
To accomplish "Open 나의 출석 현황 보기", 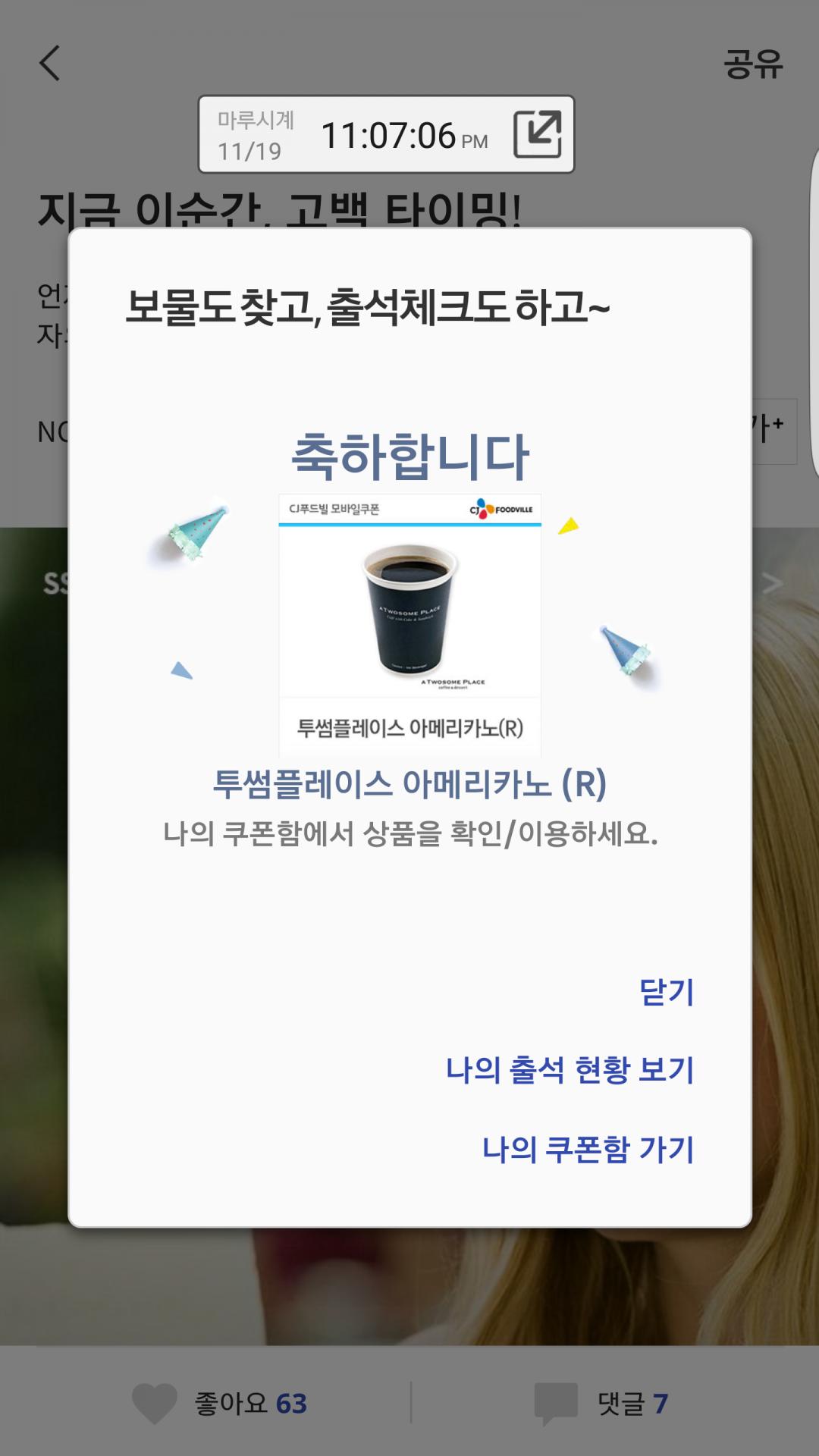I will pos(570,1070).
